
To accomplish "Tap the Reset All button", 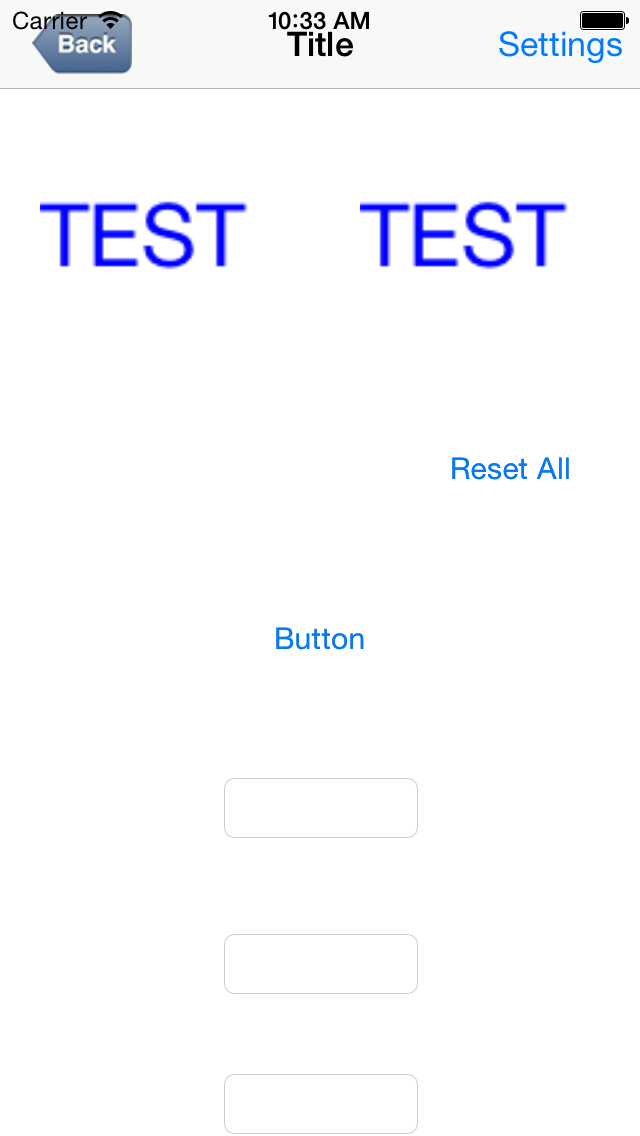I will pyautogui.click(x=510, y=469).
